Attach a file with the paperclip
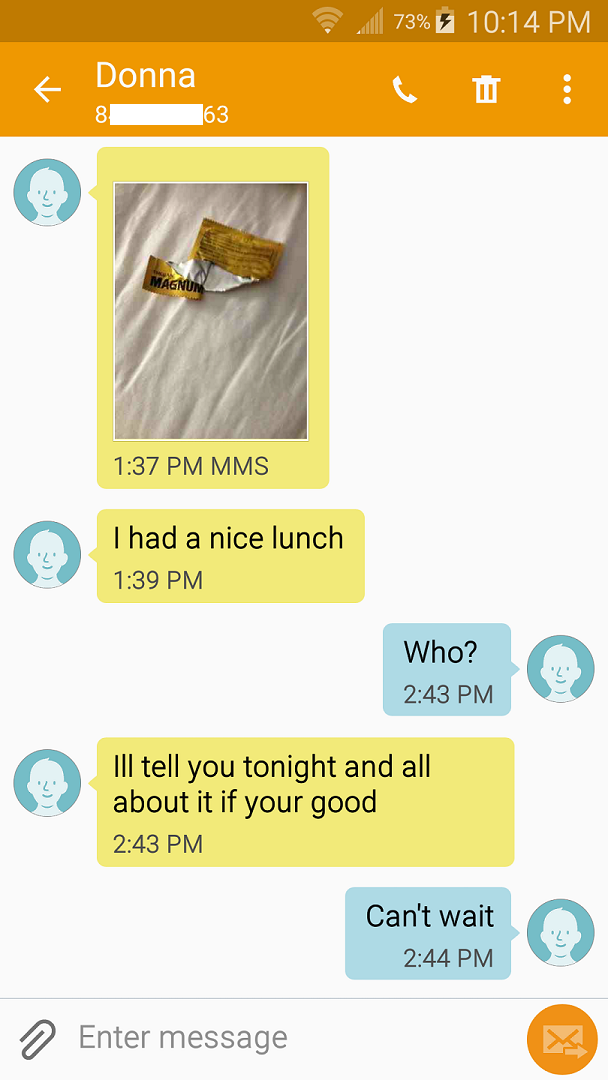The height and width of the screenshot is (1080, 608). click(37, 1038)
